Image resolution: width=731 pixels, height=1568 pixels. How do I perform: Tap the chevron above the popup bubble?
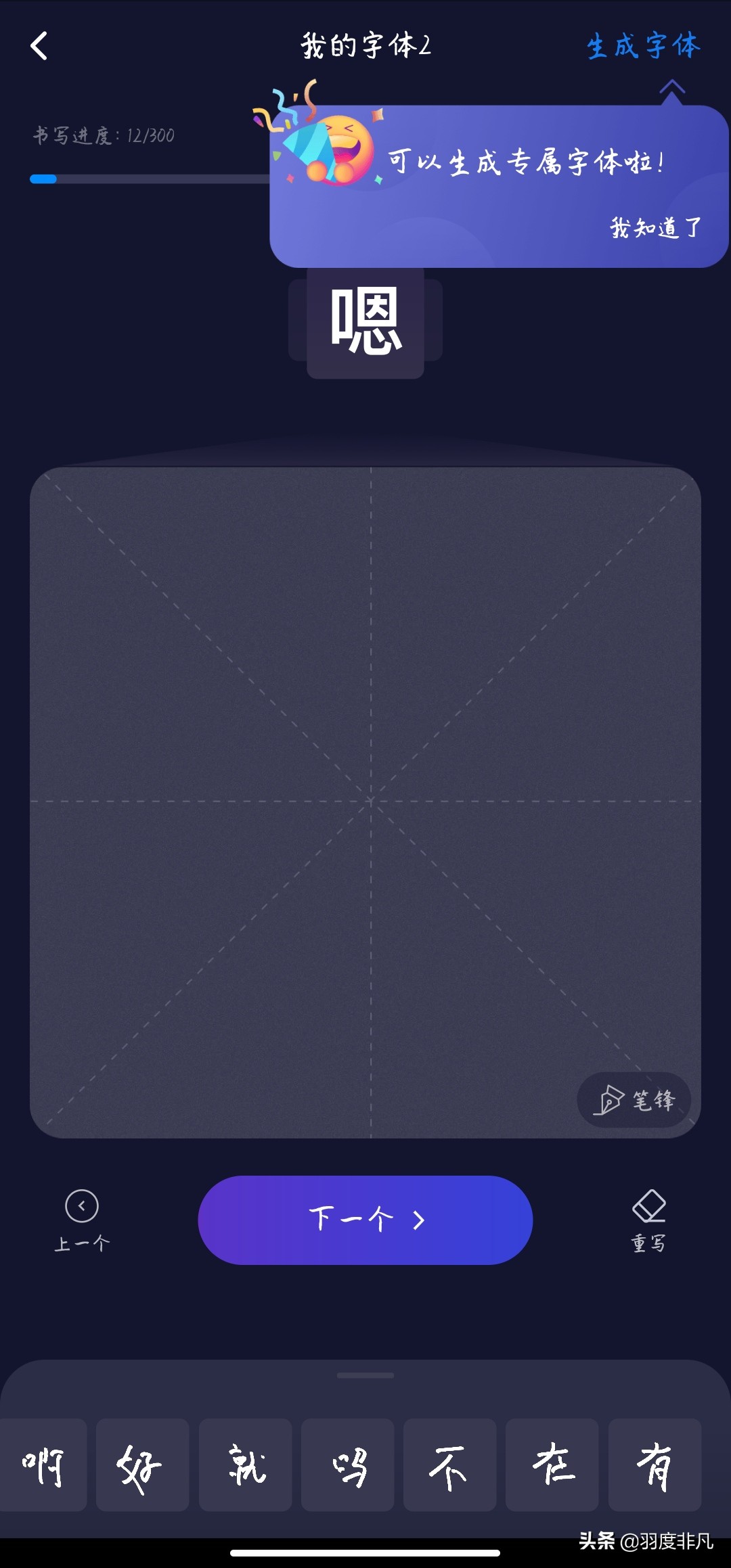tap(672, 87)
